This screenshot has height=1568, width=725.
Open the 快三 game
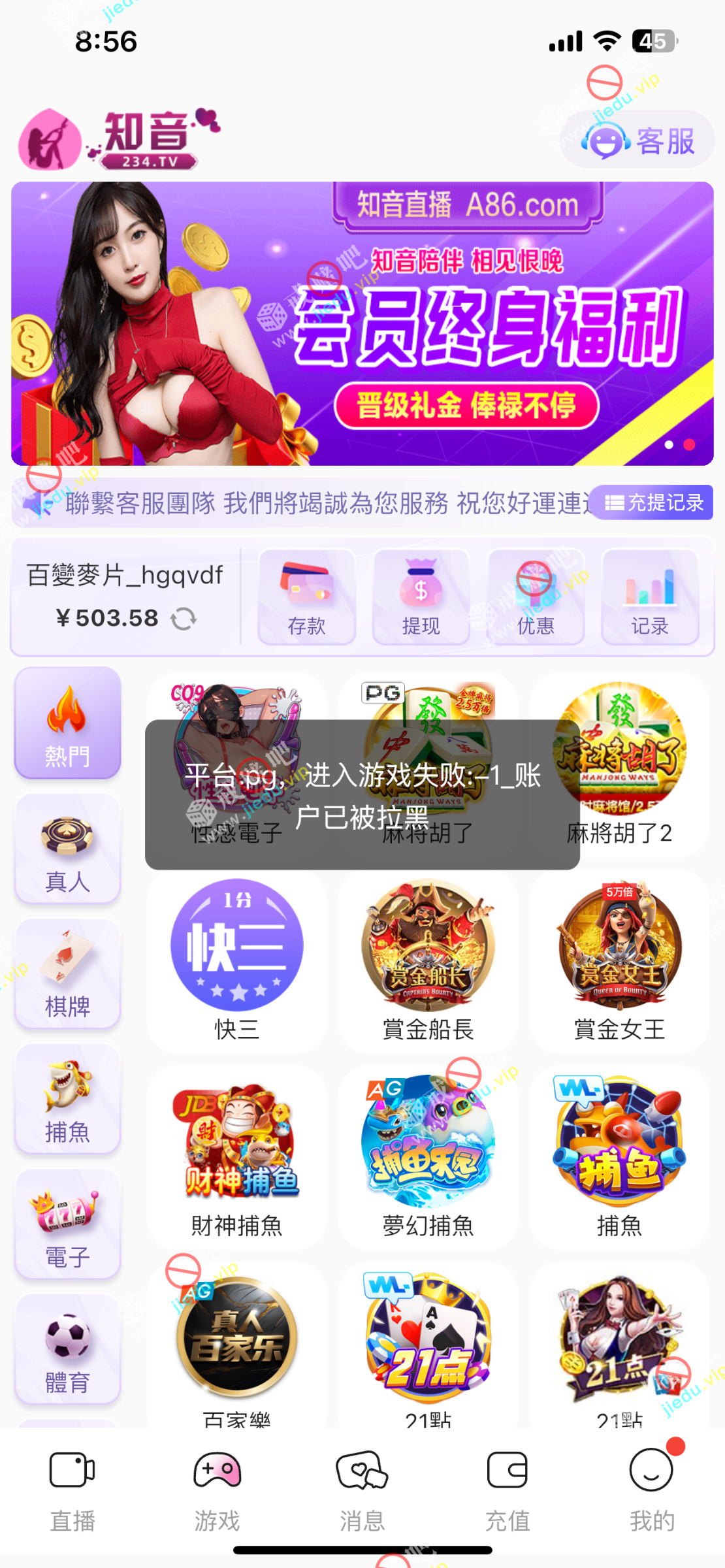236,959
